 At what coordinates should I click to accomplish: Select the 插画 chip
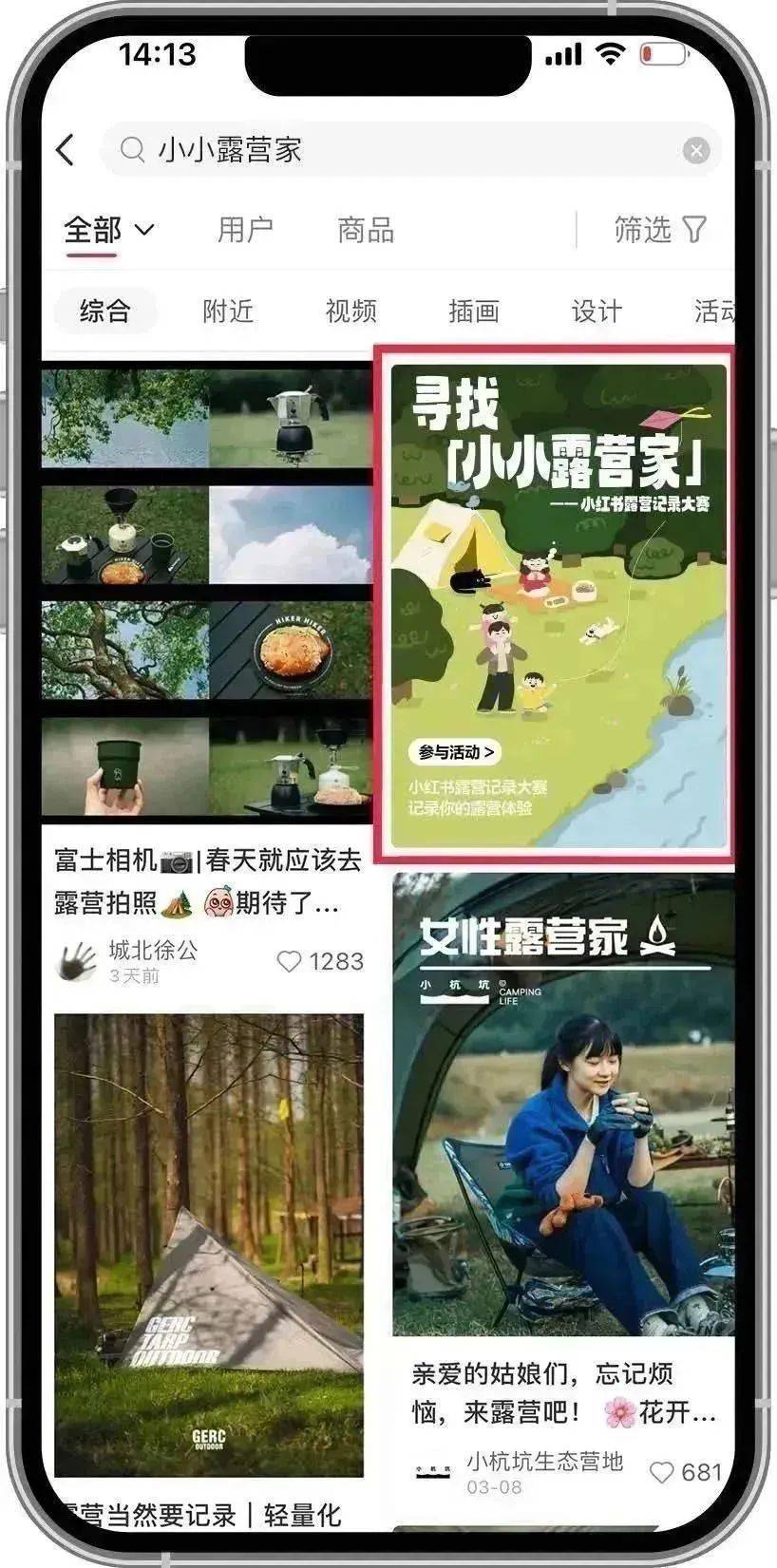[x=473, y=311]
